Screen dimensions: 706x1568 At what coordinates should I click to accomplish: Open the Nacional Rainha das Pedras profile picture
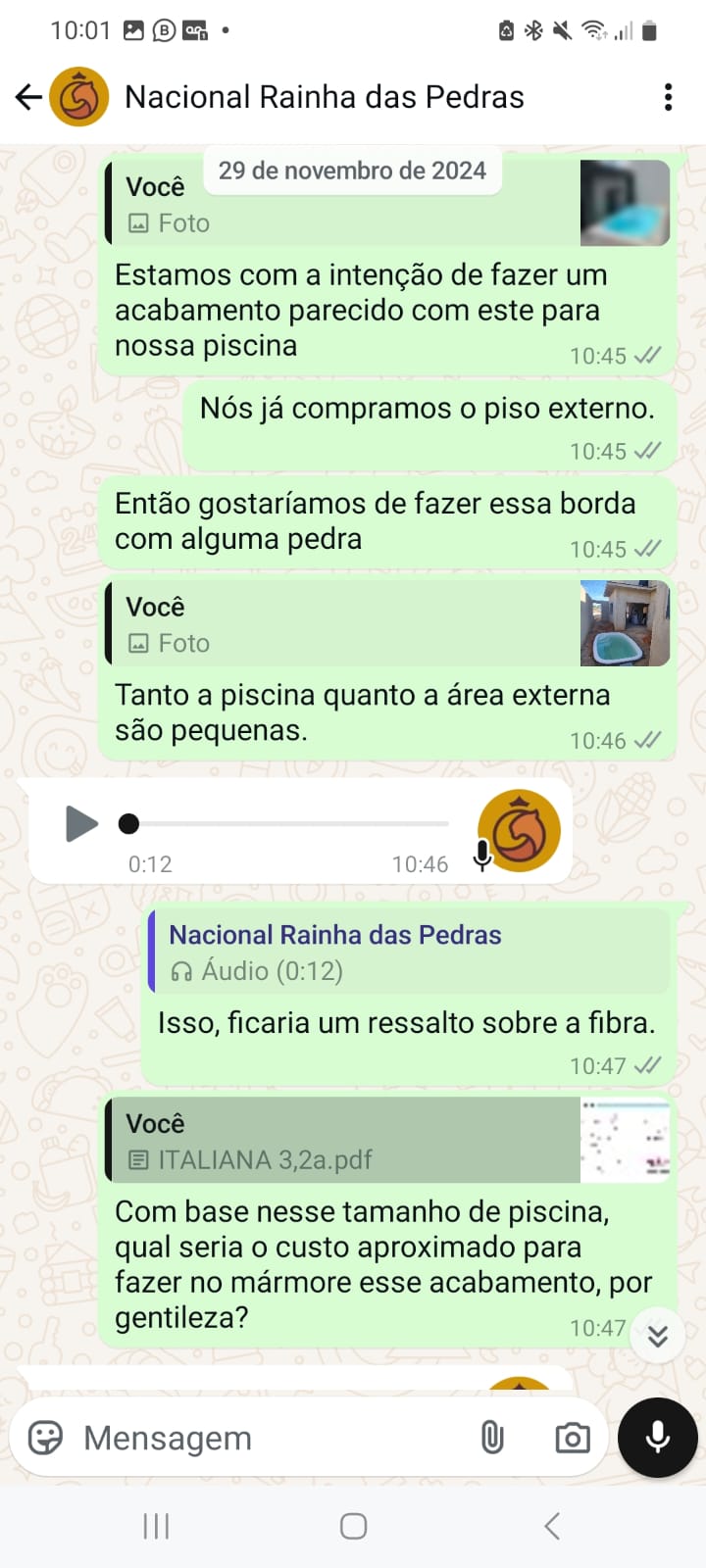tap(80, 96)
